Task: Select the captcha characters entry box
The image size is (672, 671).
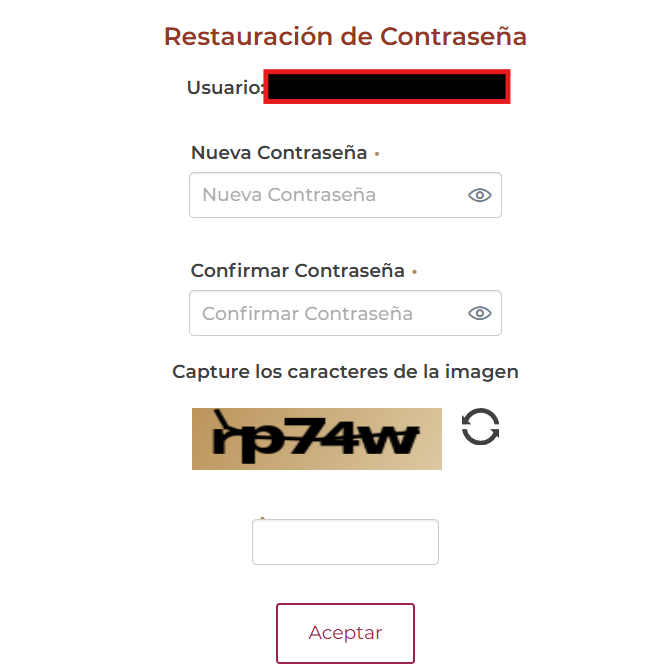Action: (x=345, y=542)
